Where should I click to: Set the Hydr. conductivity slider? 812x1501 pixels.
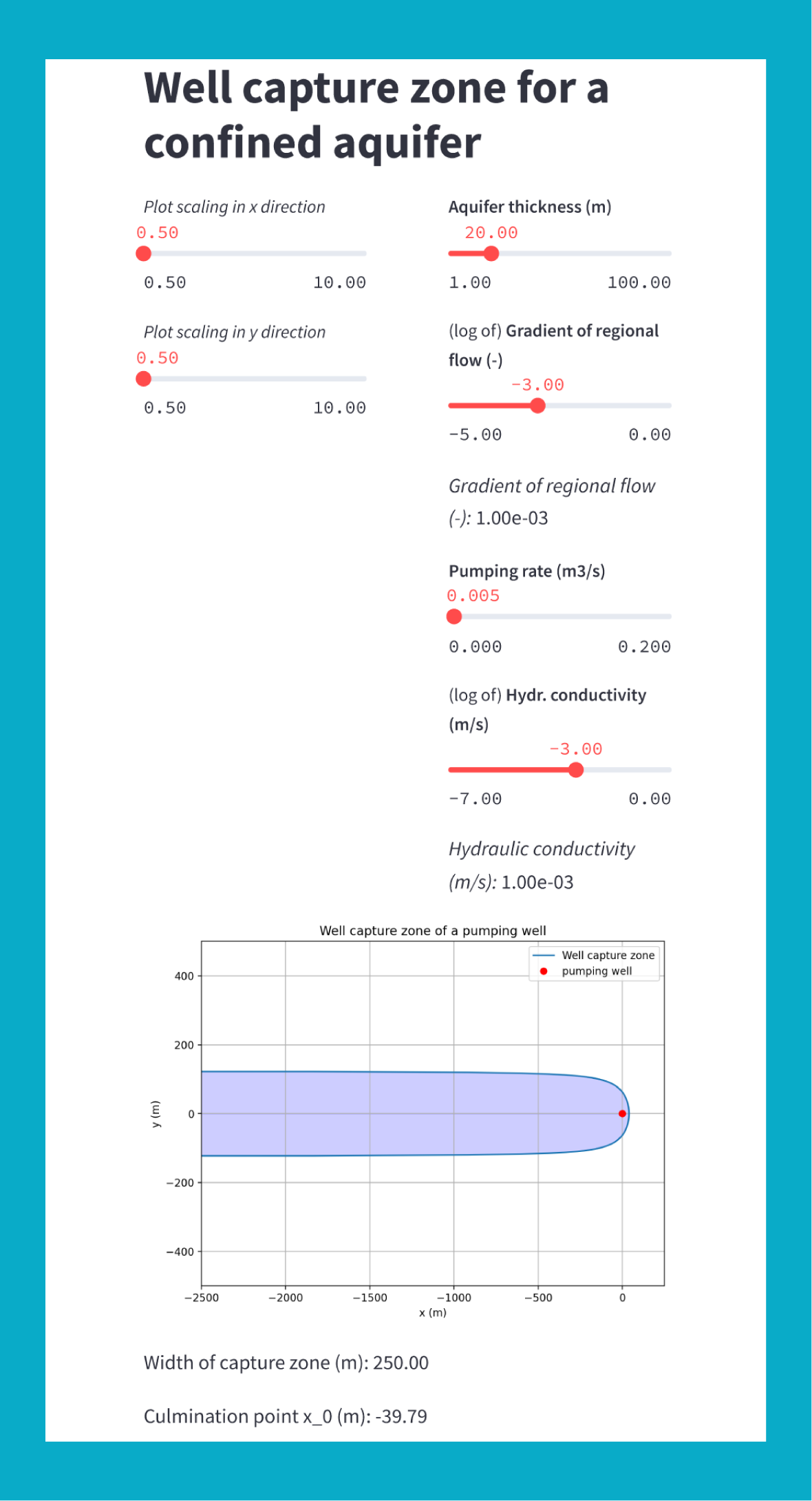tap(576, 770)
